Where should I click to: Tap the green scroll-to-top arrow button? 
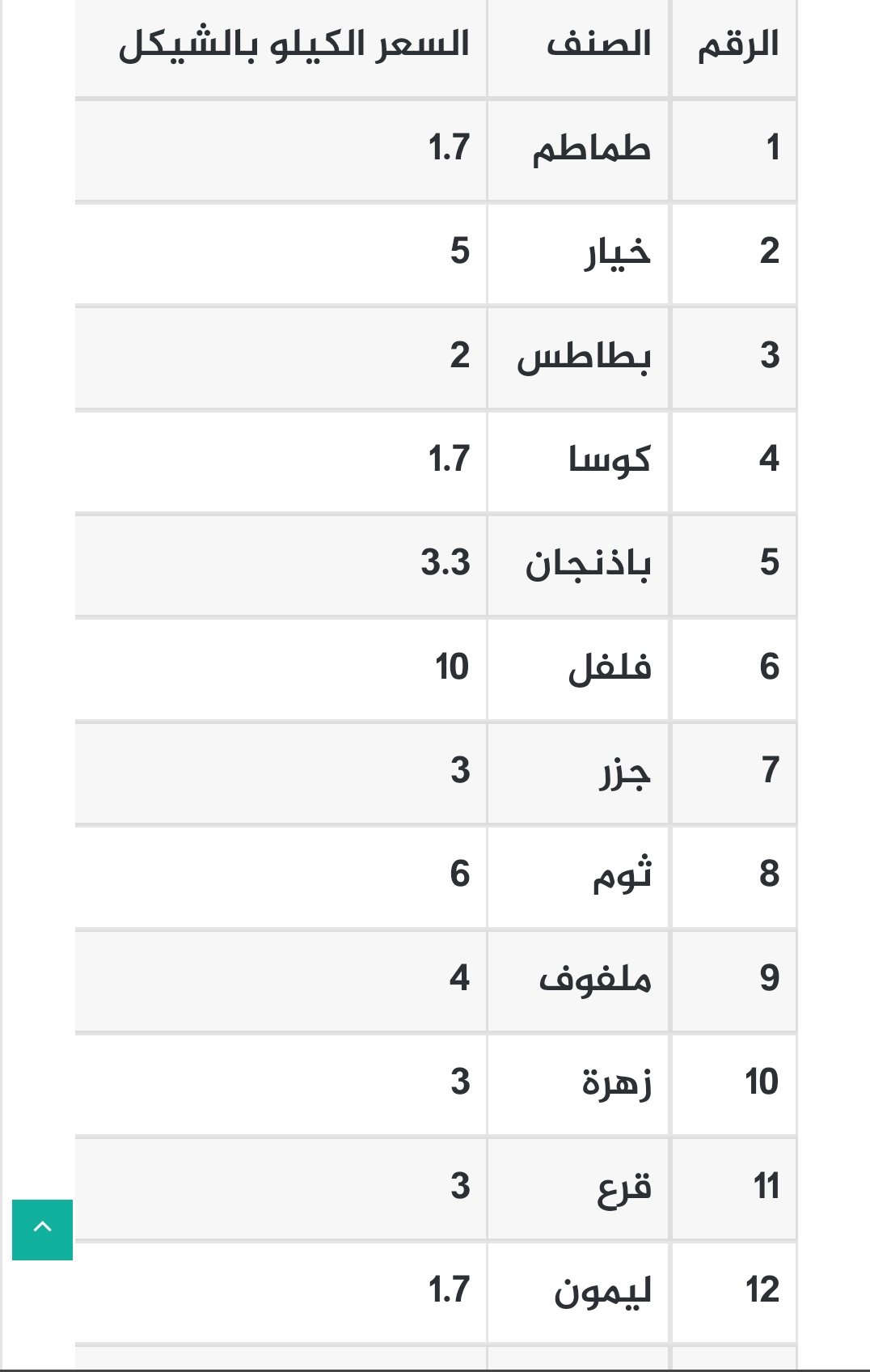pos(42,1229)
